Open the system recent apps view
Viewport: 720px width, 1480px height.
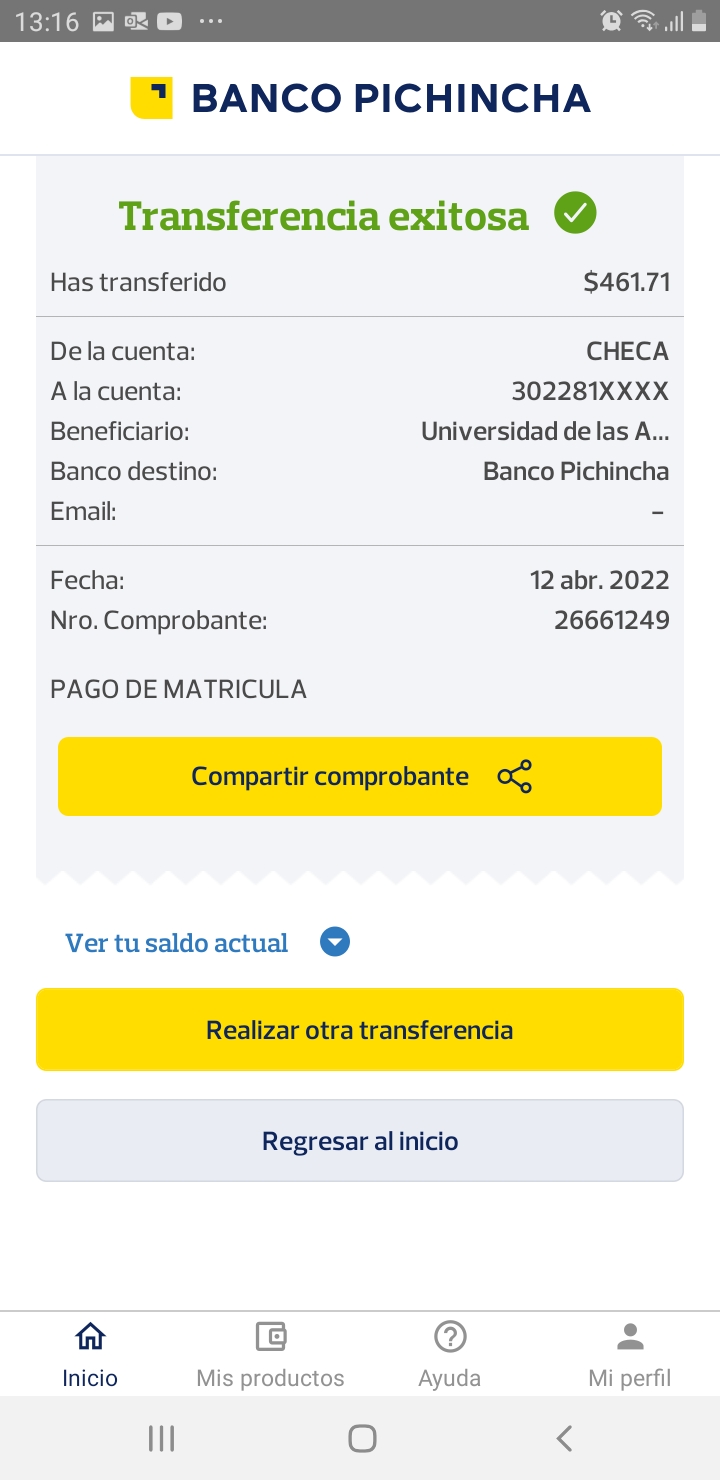(x=161, y=1438)
